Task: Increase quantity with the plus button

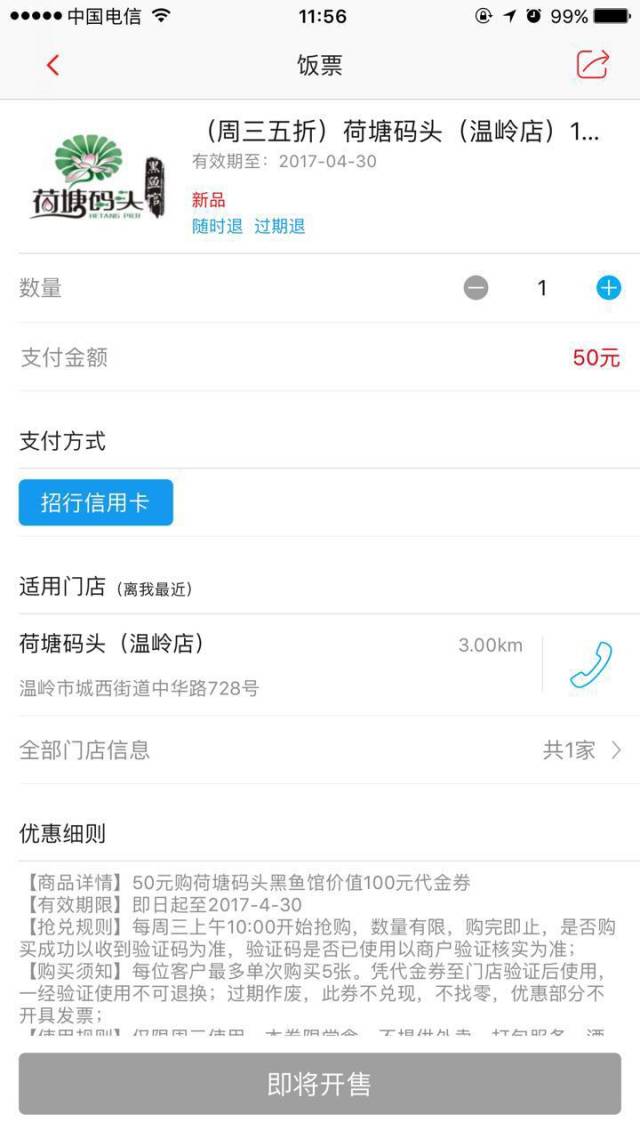Action: tap(608, 288)
